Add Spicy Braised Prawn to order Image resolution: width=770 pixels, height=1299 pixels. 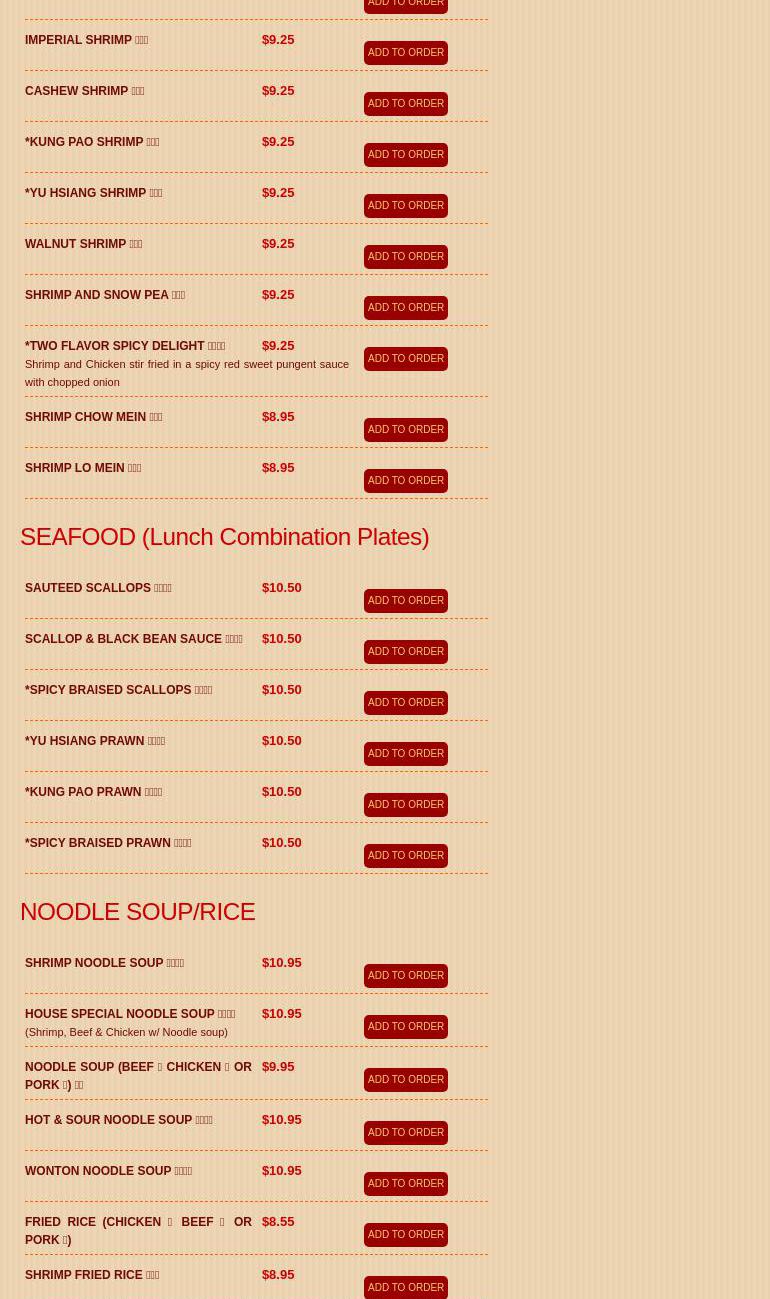405,856
